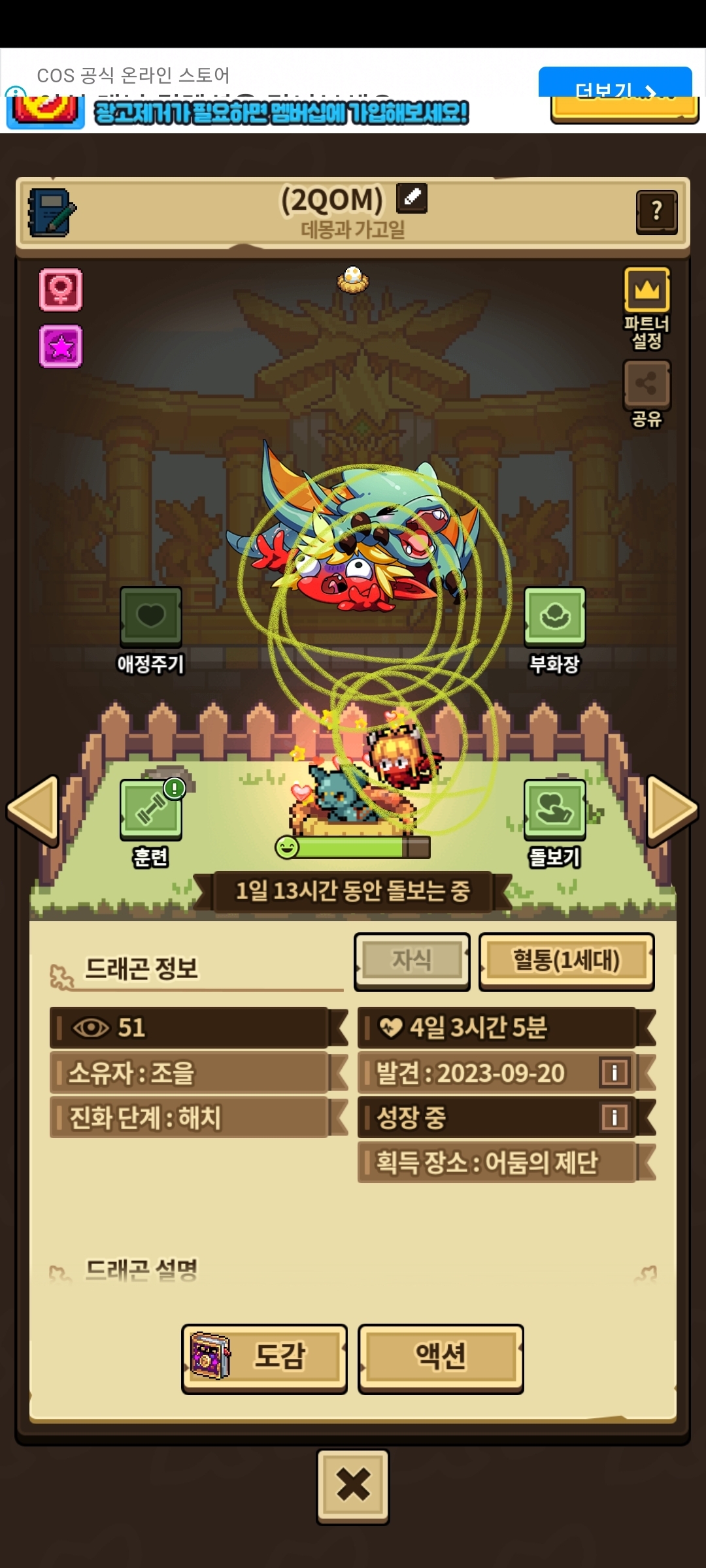Go to the previous dragon
Screen dimensions: 706x1568
(x=34, y=809)
